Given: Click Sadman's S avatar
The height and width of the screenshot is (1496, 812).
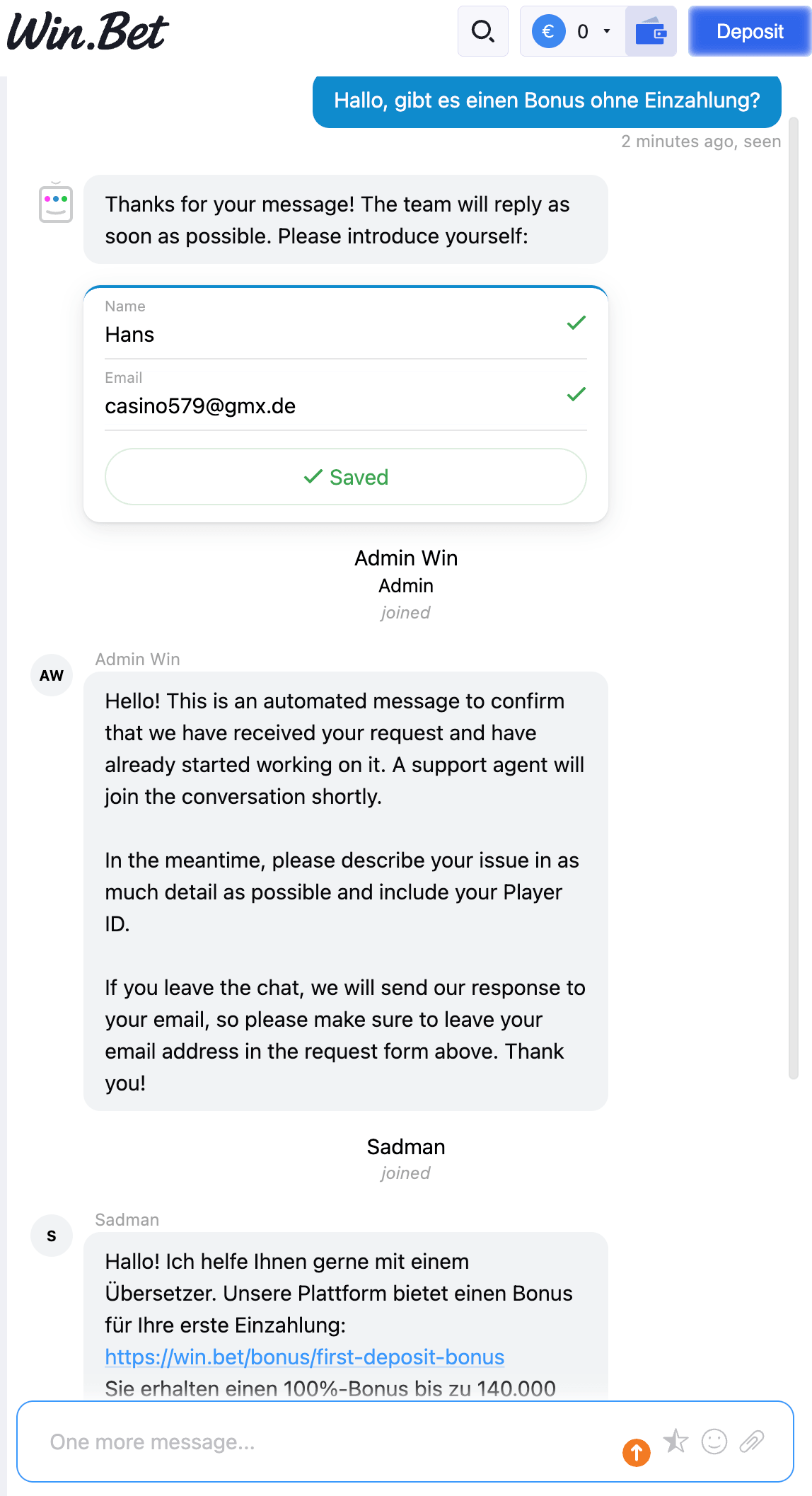Looking at the screenshot, I should [x=51, y=1236].
